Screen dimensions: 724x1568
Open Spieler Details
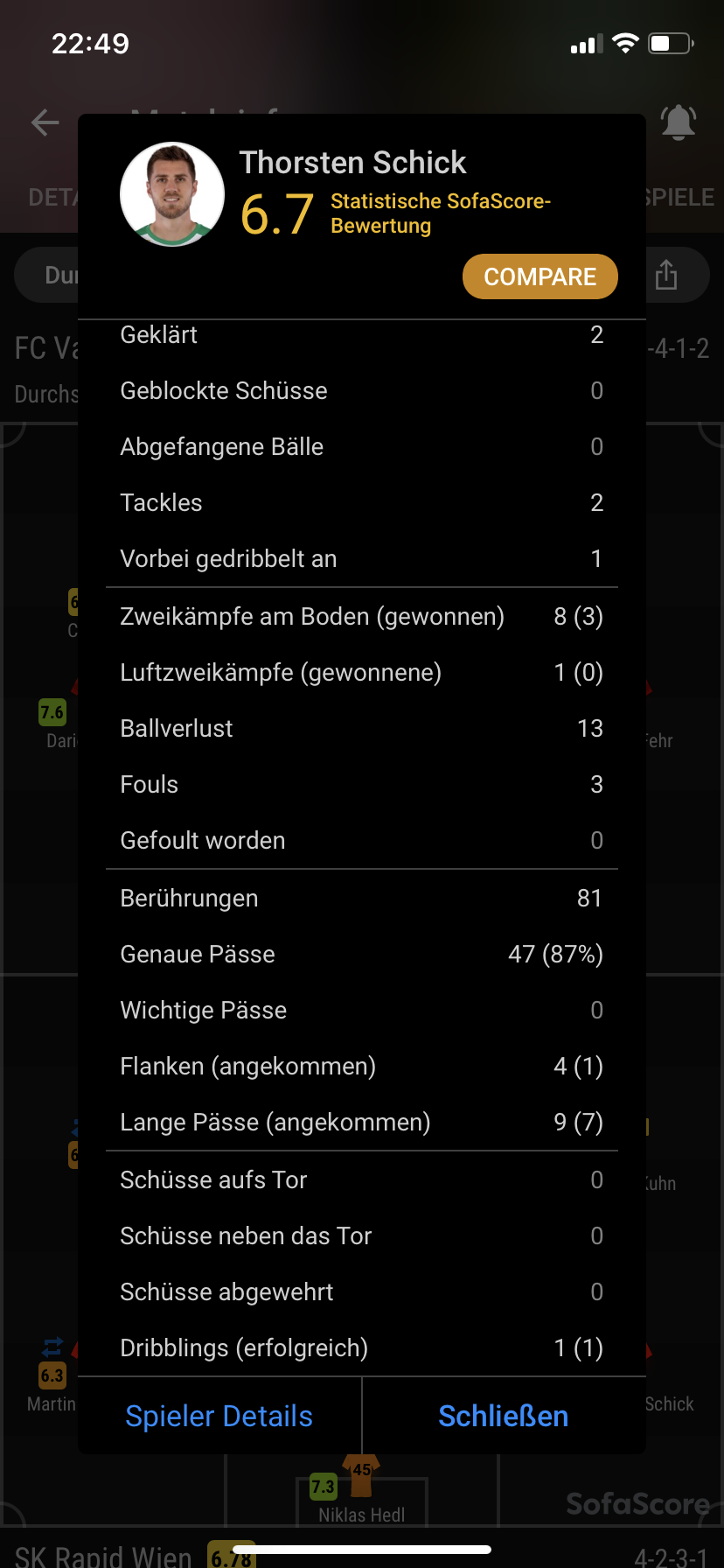(x=219, y=1416)
